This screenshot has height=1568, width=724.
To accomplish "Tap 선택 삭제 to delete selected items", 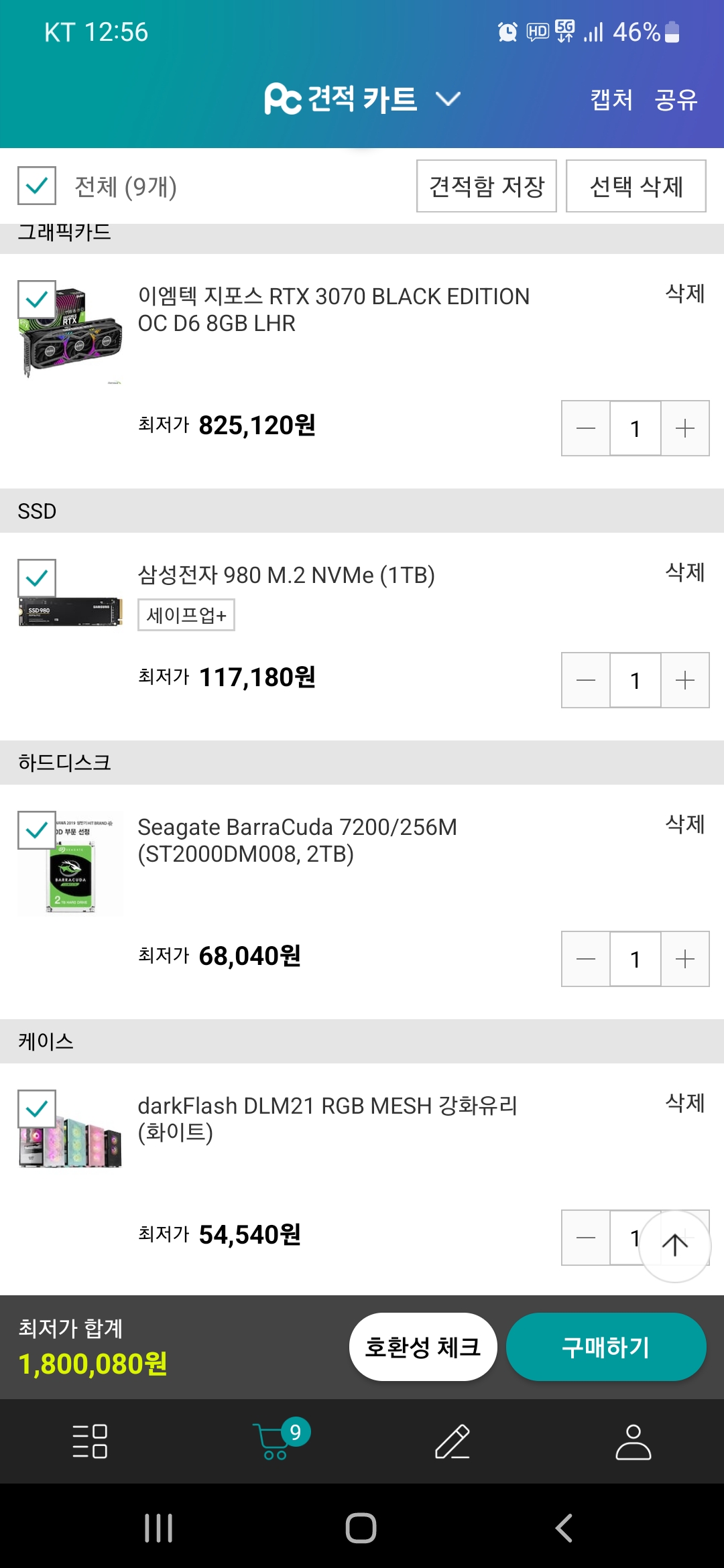I will coord(636,186).
